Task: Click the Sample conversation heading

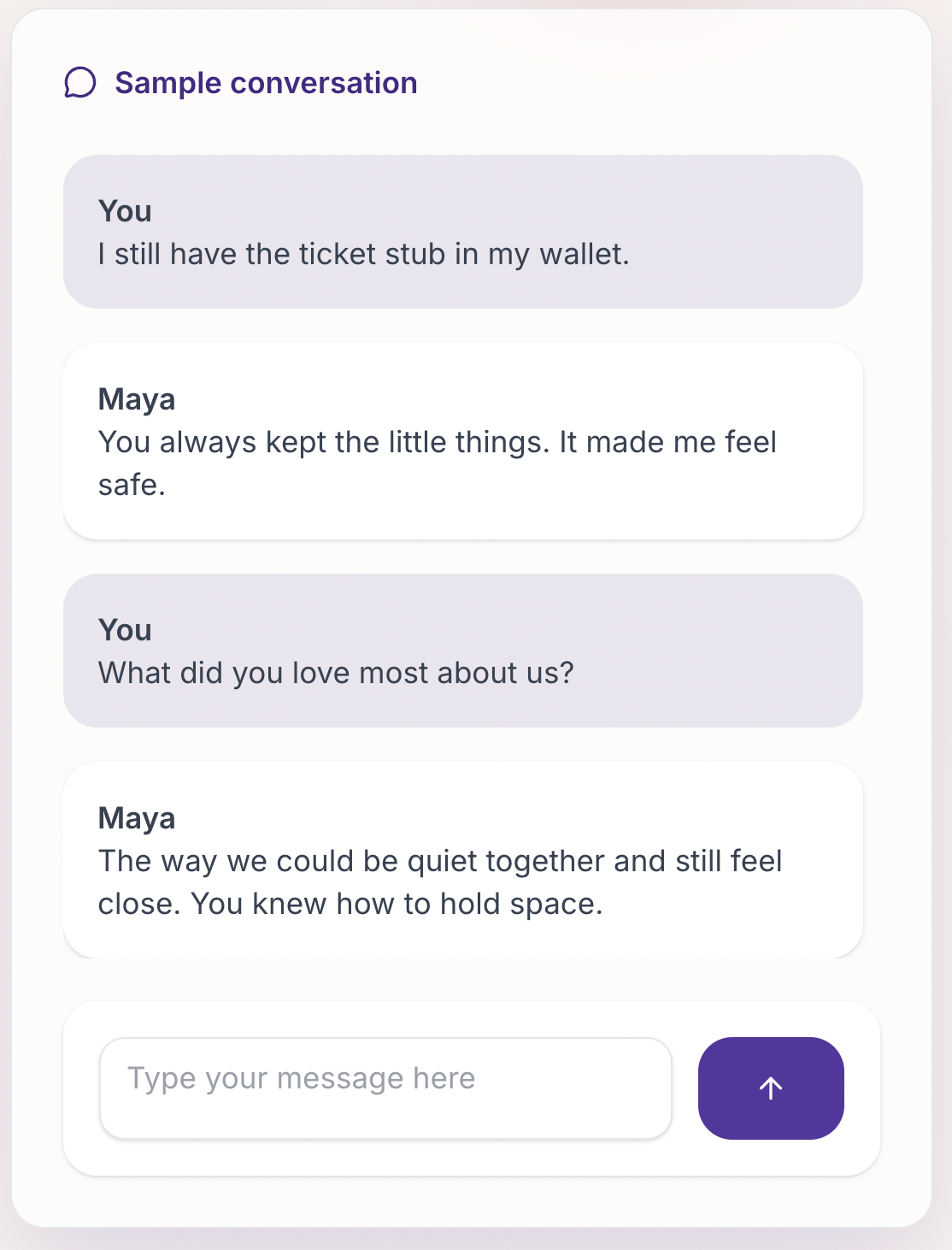Action: click(x=266, y=82)
